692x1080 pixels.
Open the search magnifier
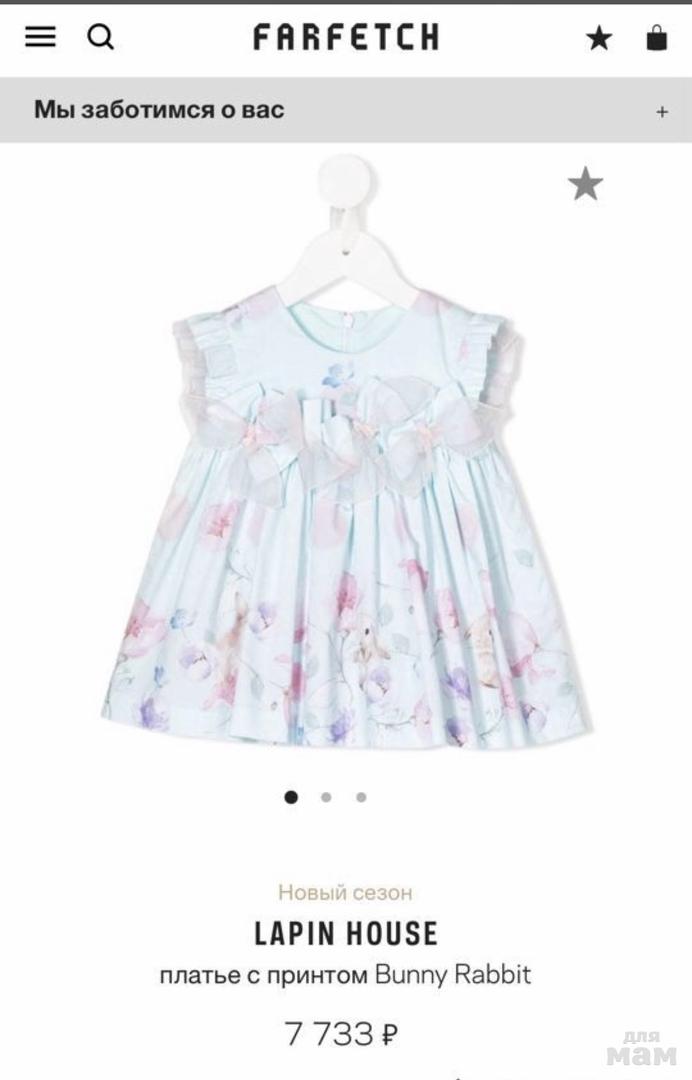100,38
